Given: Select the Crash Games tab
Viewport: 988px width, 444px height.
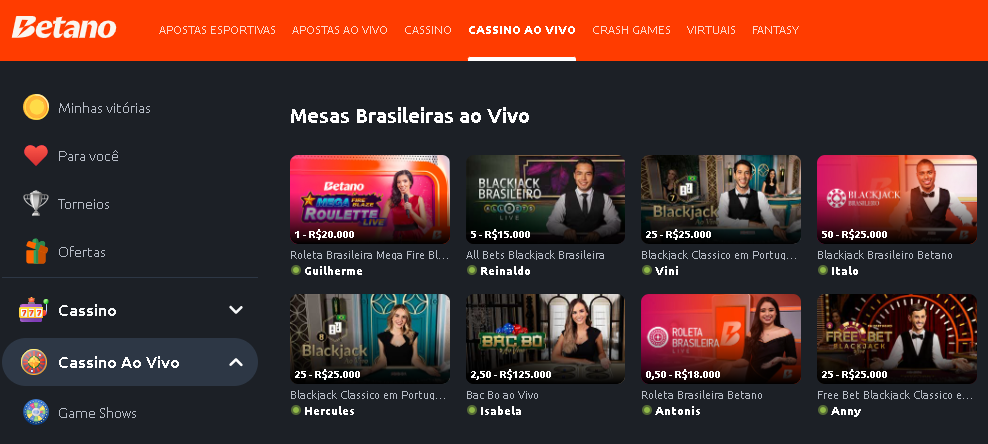Looking at the screenshot, I should (631, 30).
